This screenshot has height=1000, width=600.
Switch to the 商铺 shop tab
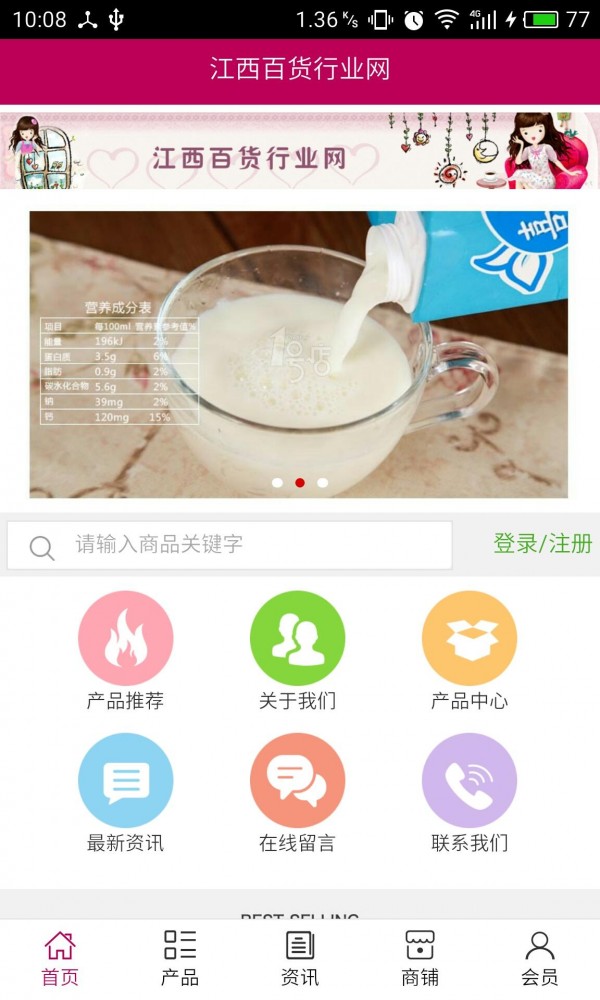click(x=420, y=958)
